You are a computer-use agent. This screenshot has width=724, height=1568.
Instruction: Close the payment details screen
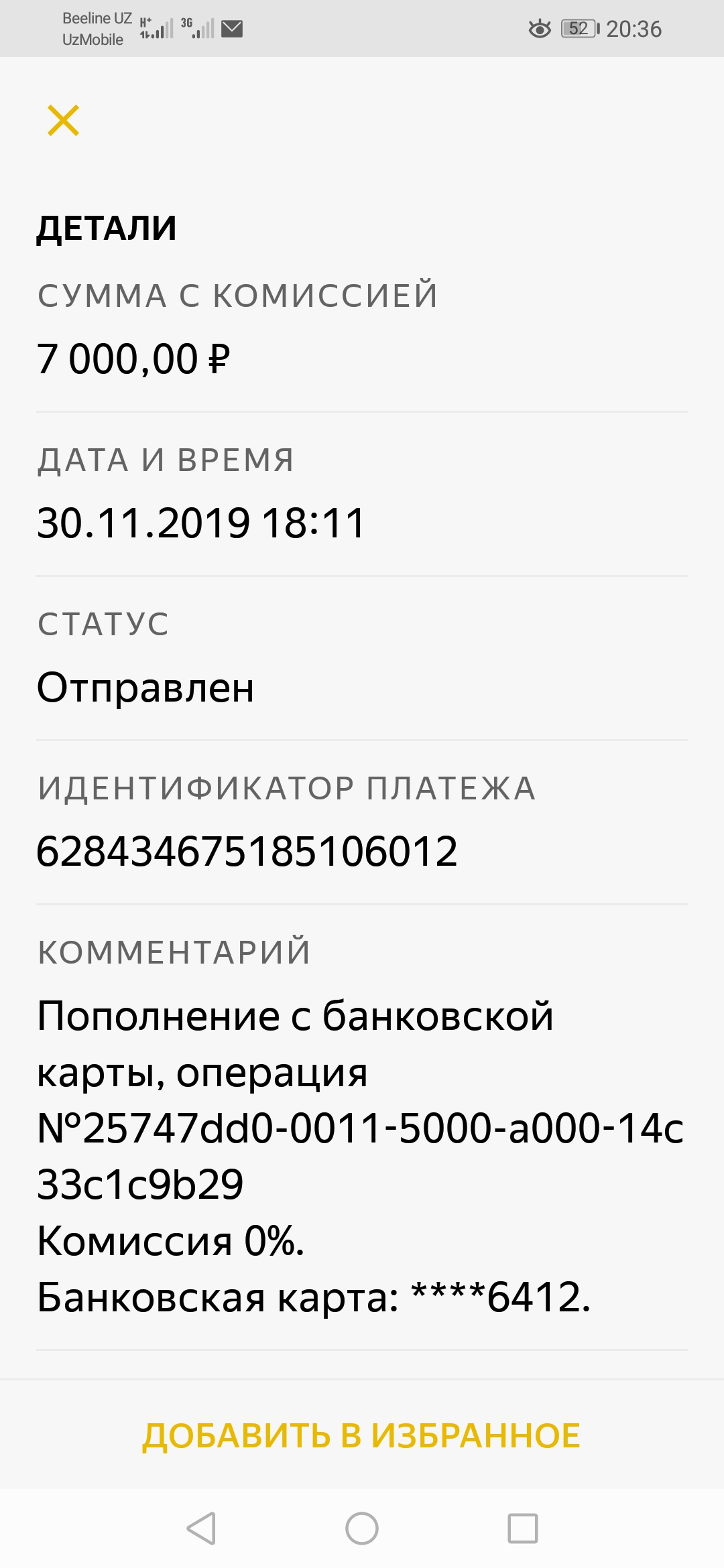[x=64, y=121]
